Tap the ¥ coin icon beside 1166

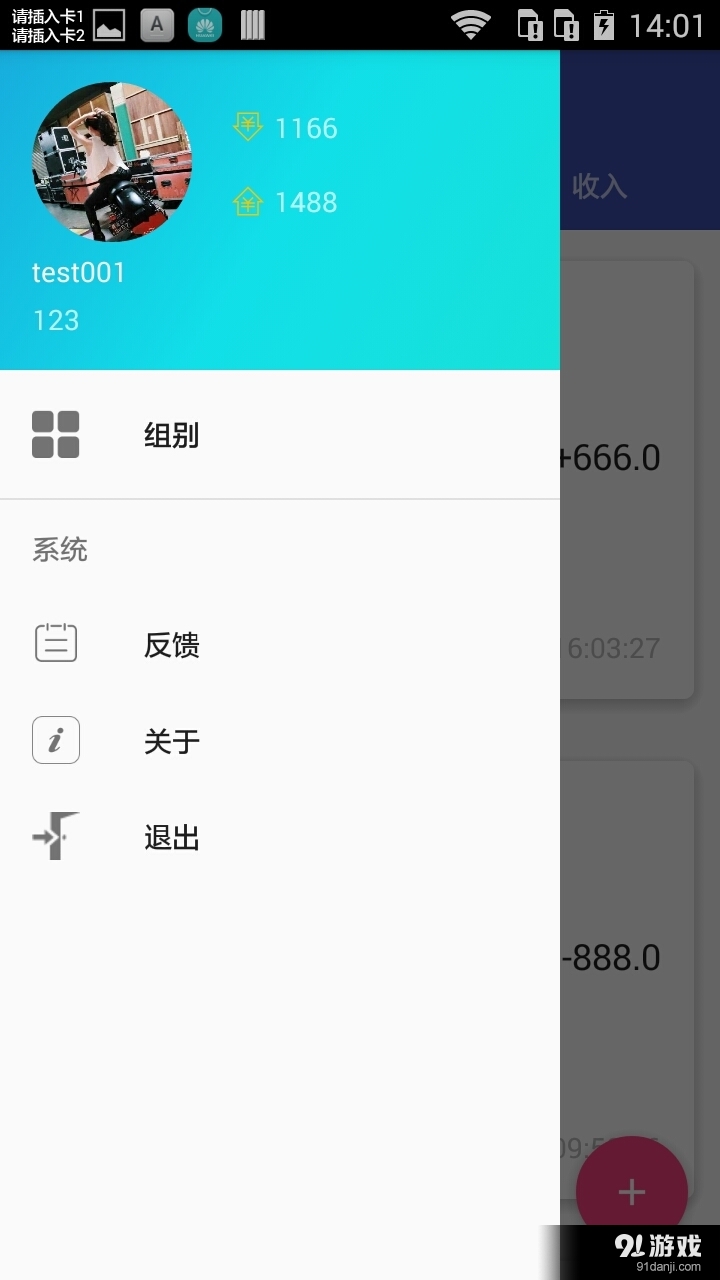pyautogui.click(x=247, y=128)
